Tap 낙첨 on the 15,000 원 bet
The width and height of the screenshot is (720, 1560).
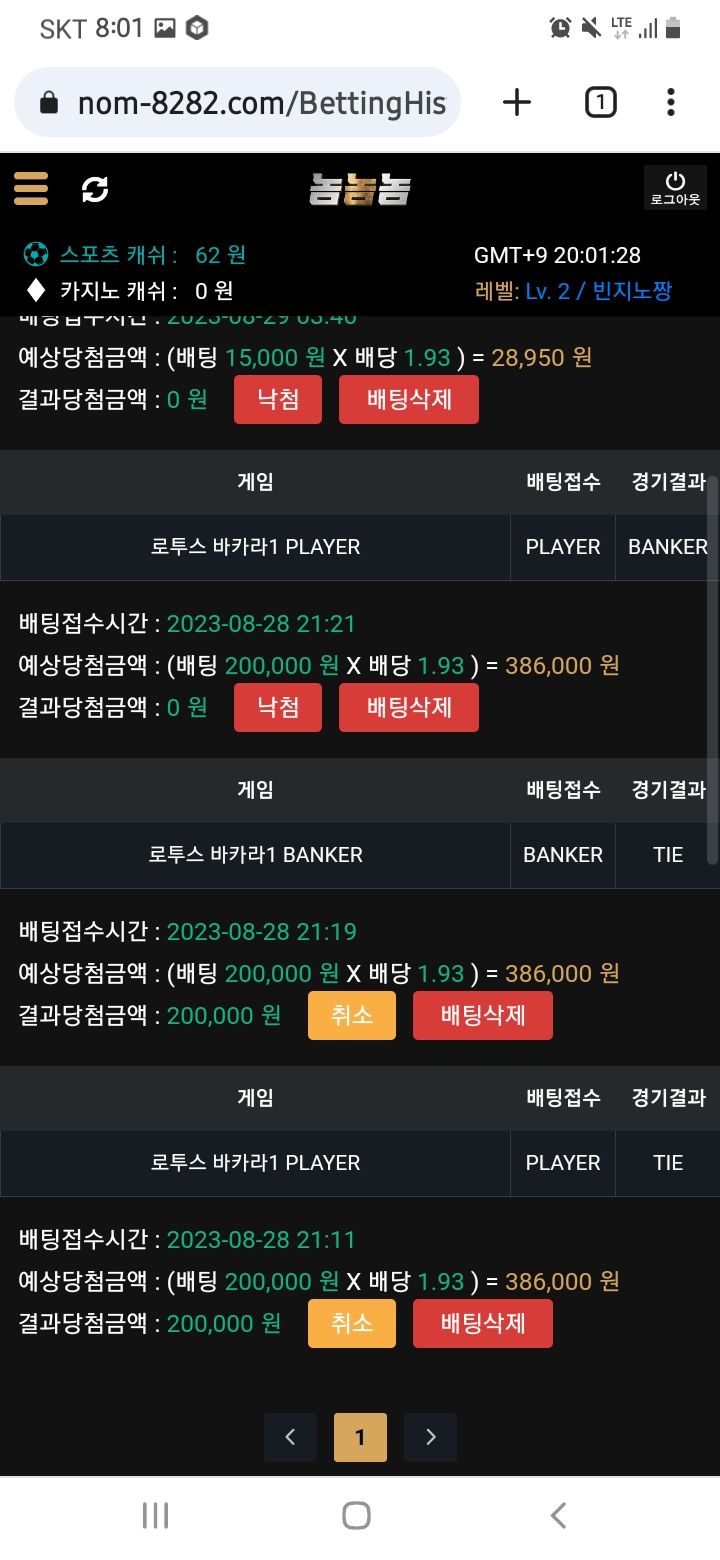[x=278, y=400]
